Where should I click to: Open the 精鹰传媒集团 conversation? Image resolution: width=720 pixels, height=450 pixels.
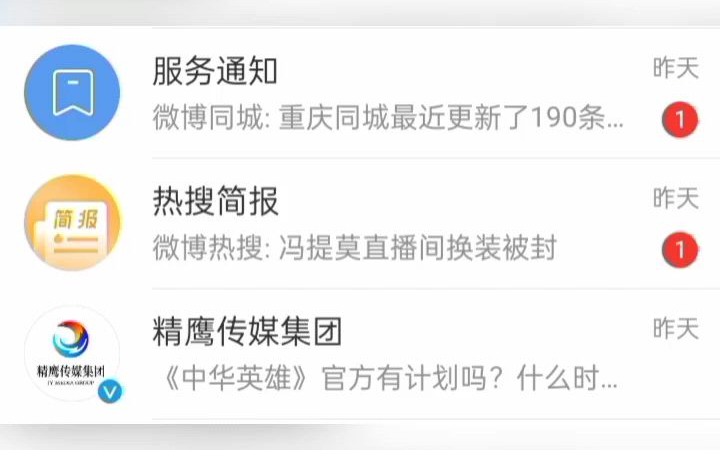click(x=388, y=354)
